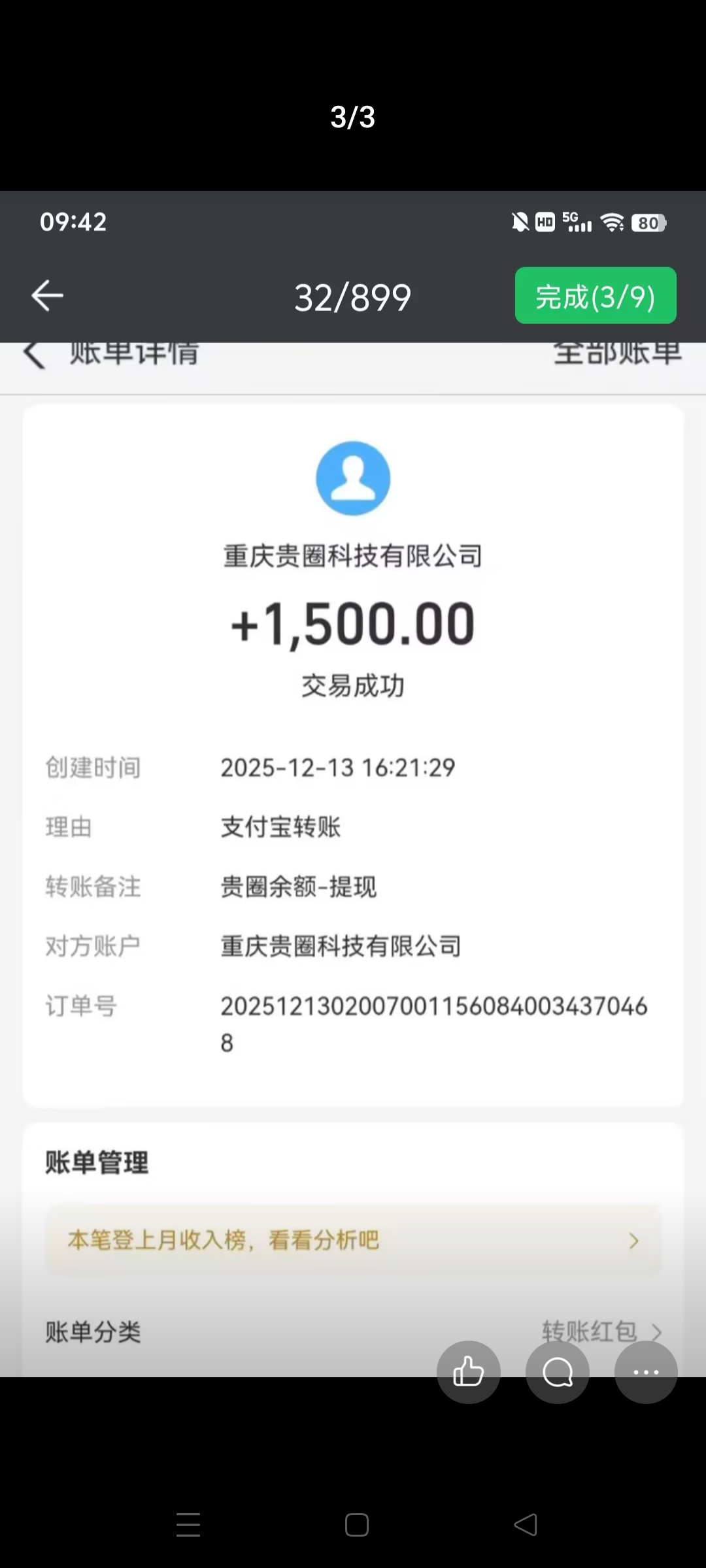The width and height of the screenshot is (706, 1568).
Task: Select 全部账单 at the top right
Action: pyautogui.click(x=616, y=353)
